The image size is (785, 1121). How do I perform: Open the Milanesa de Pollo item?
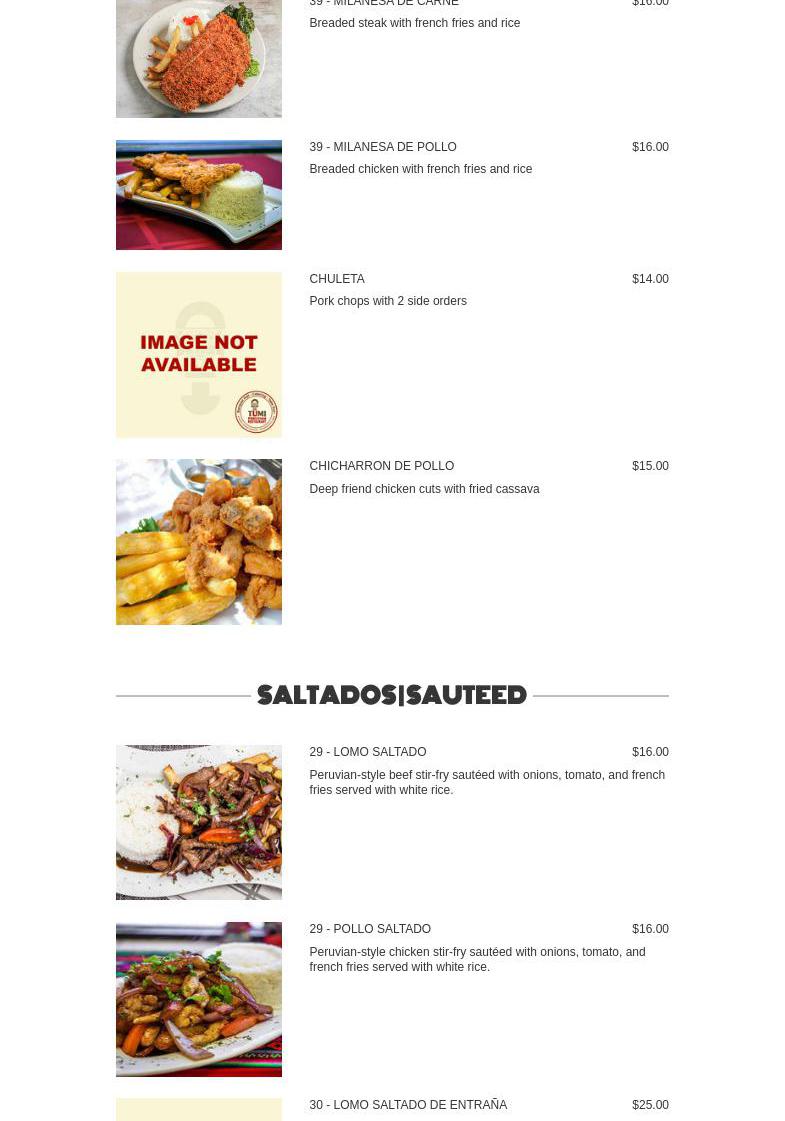[x=382, y=147]
